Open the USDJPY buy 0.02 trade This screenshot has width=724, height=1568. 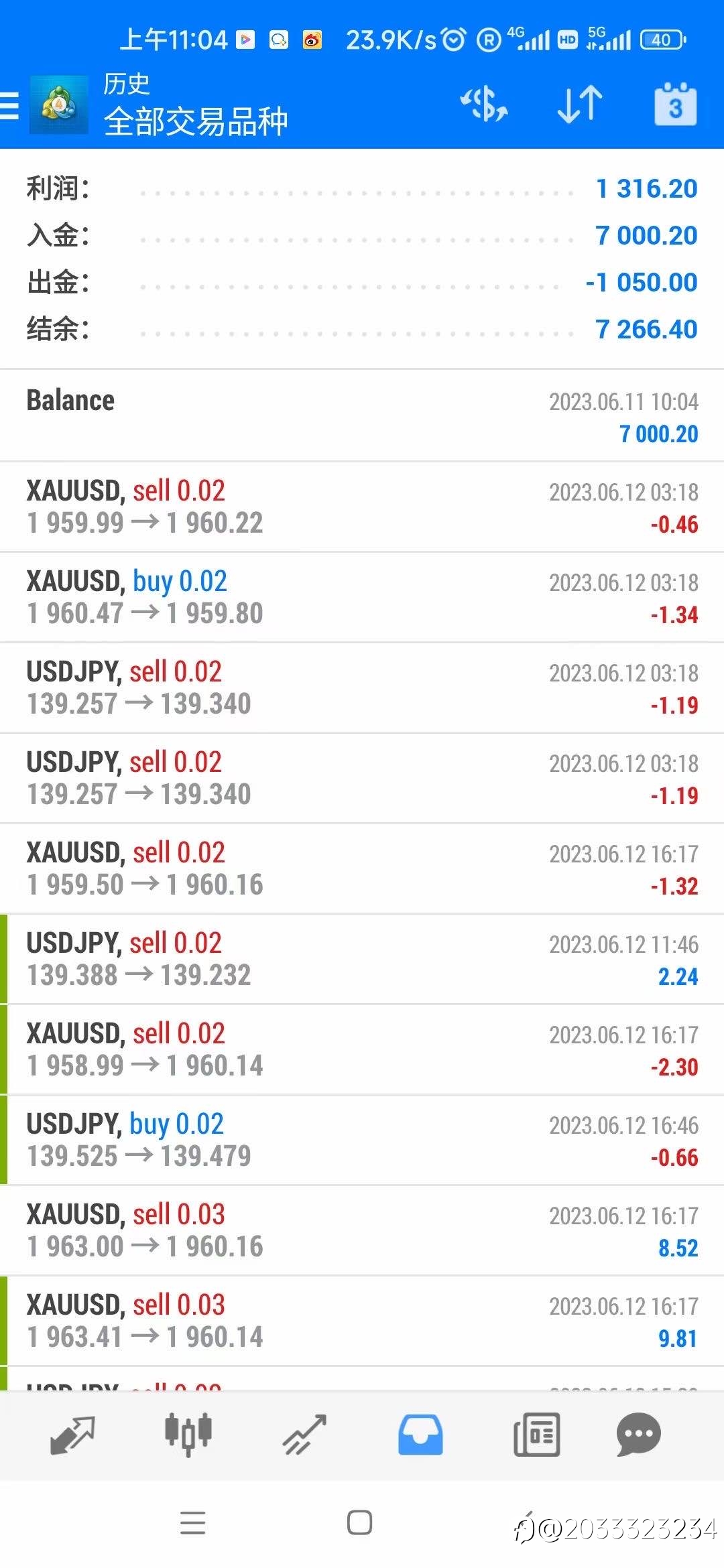coord(362,1140)
